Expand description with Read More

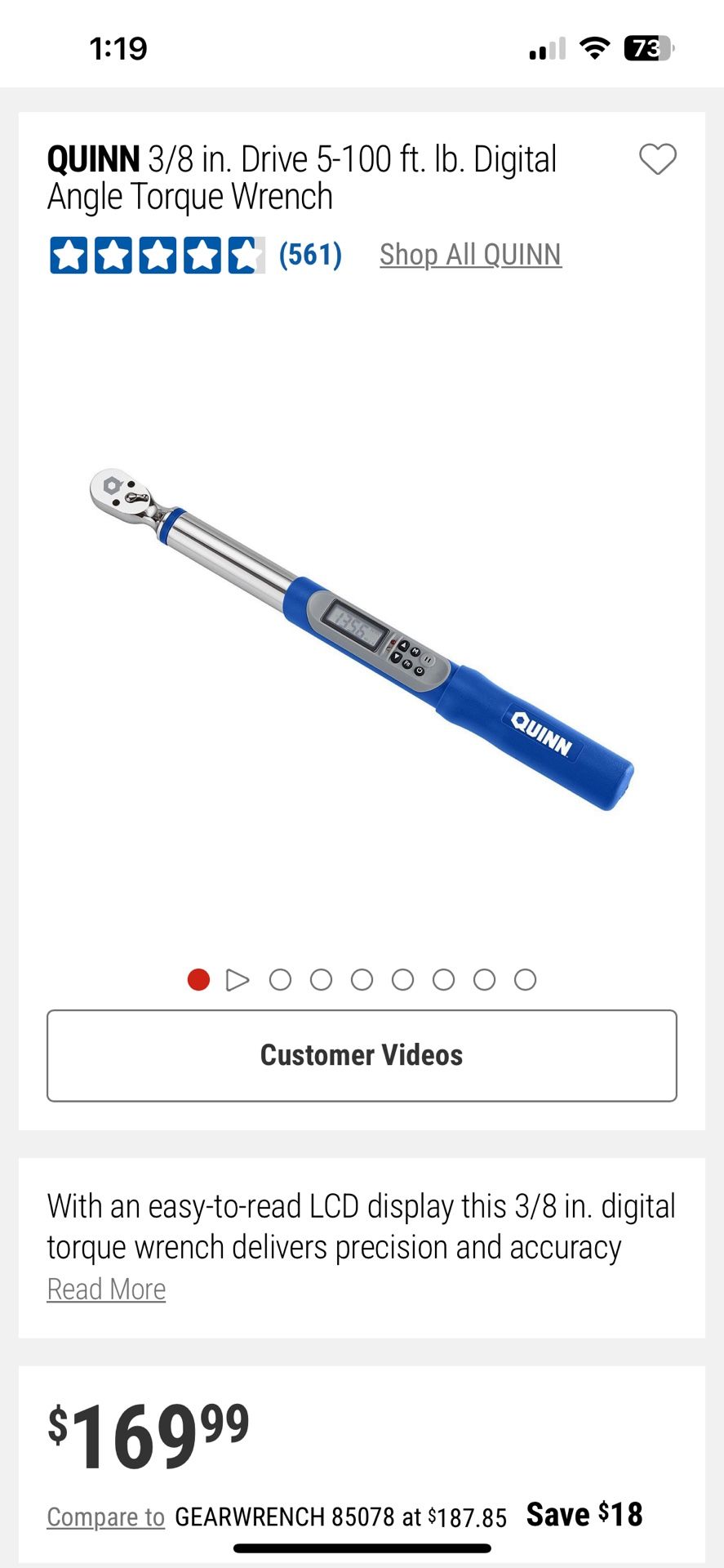(x=106, y=1290)
